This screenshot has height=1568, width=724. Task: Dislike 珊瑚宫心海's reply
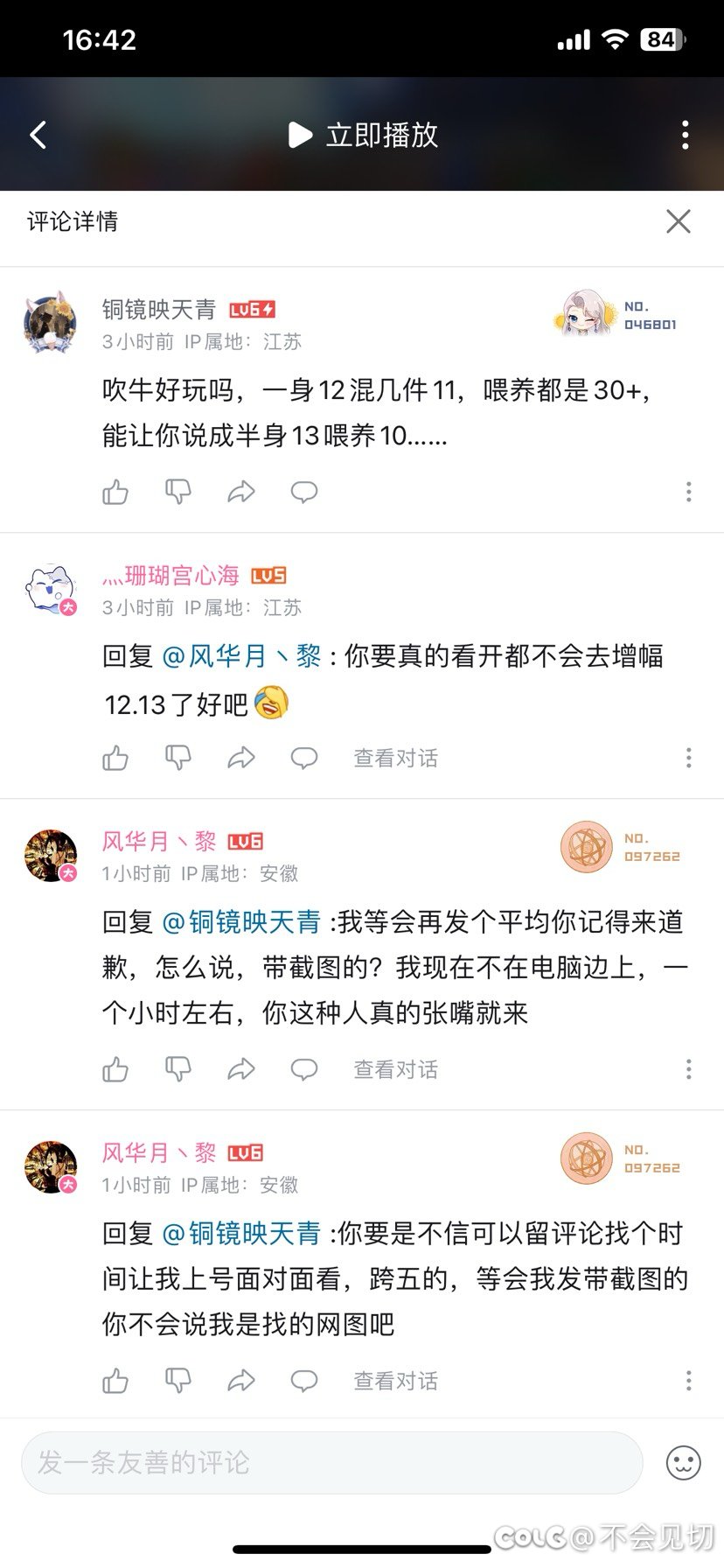click(178, 759)
